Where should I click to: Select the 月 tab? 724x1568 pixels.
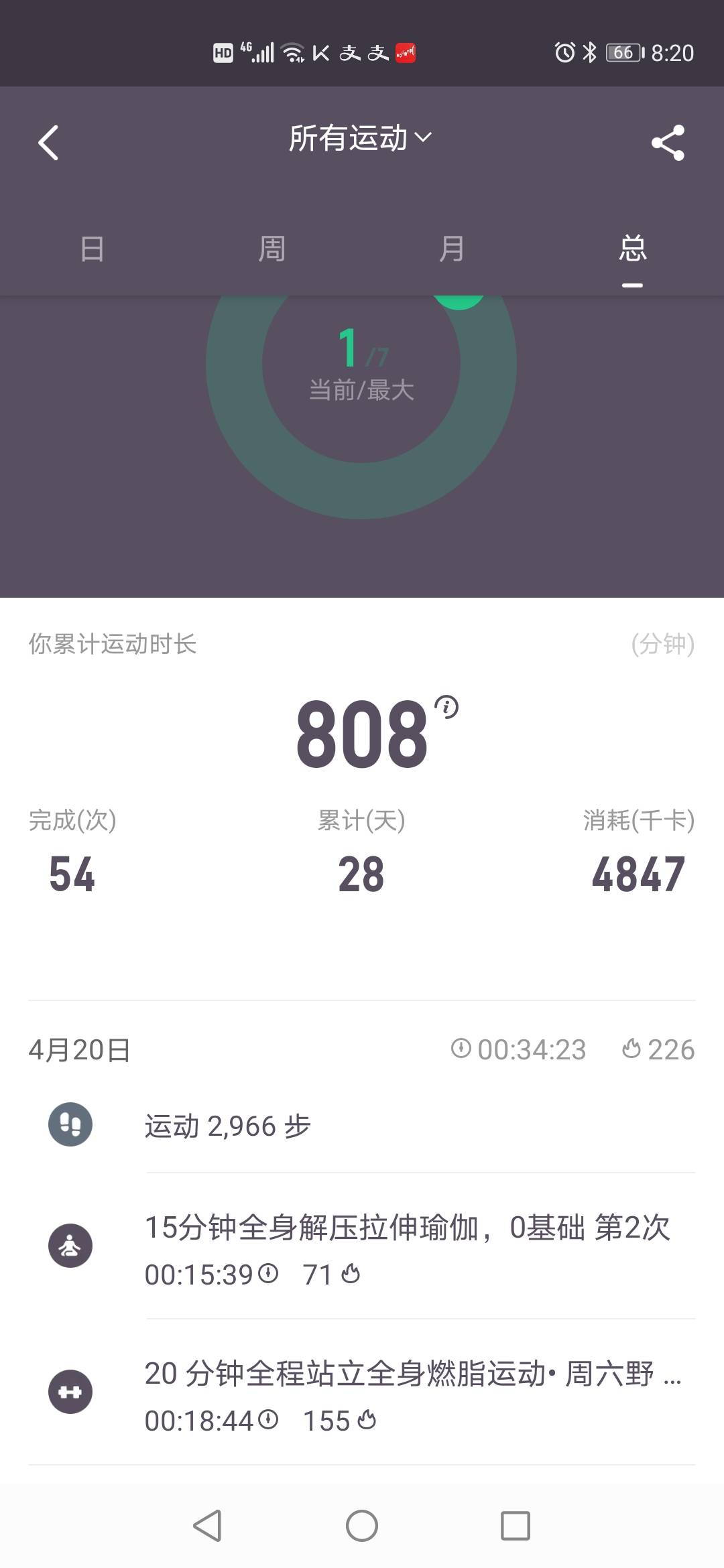click(451, 249)
